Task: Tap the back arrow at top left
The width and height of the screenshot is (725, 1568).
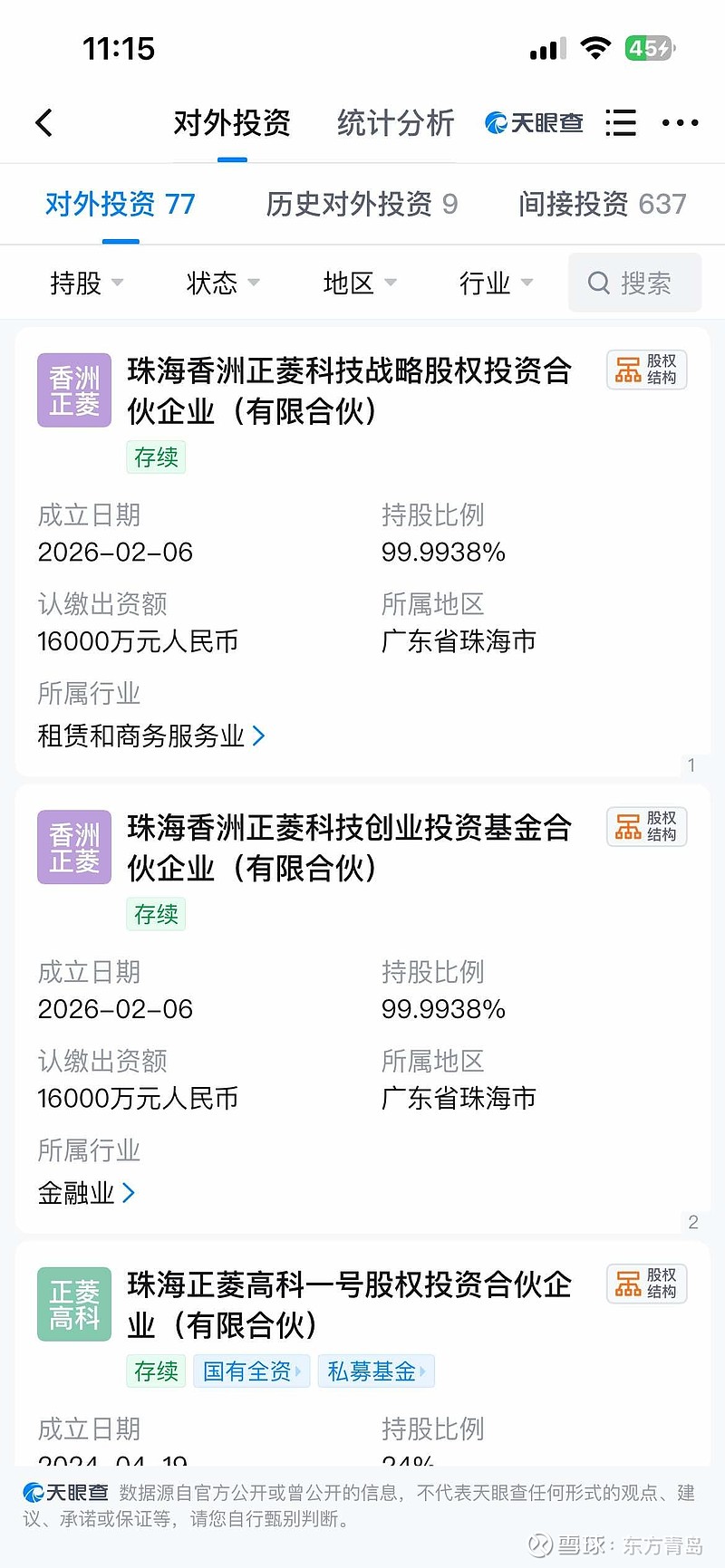Action: click(x=43, y=122)
